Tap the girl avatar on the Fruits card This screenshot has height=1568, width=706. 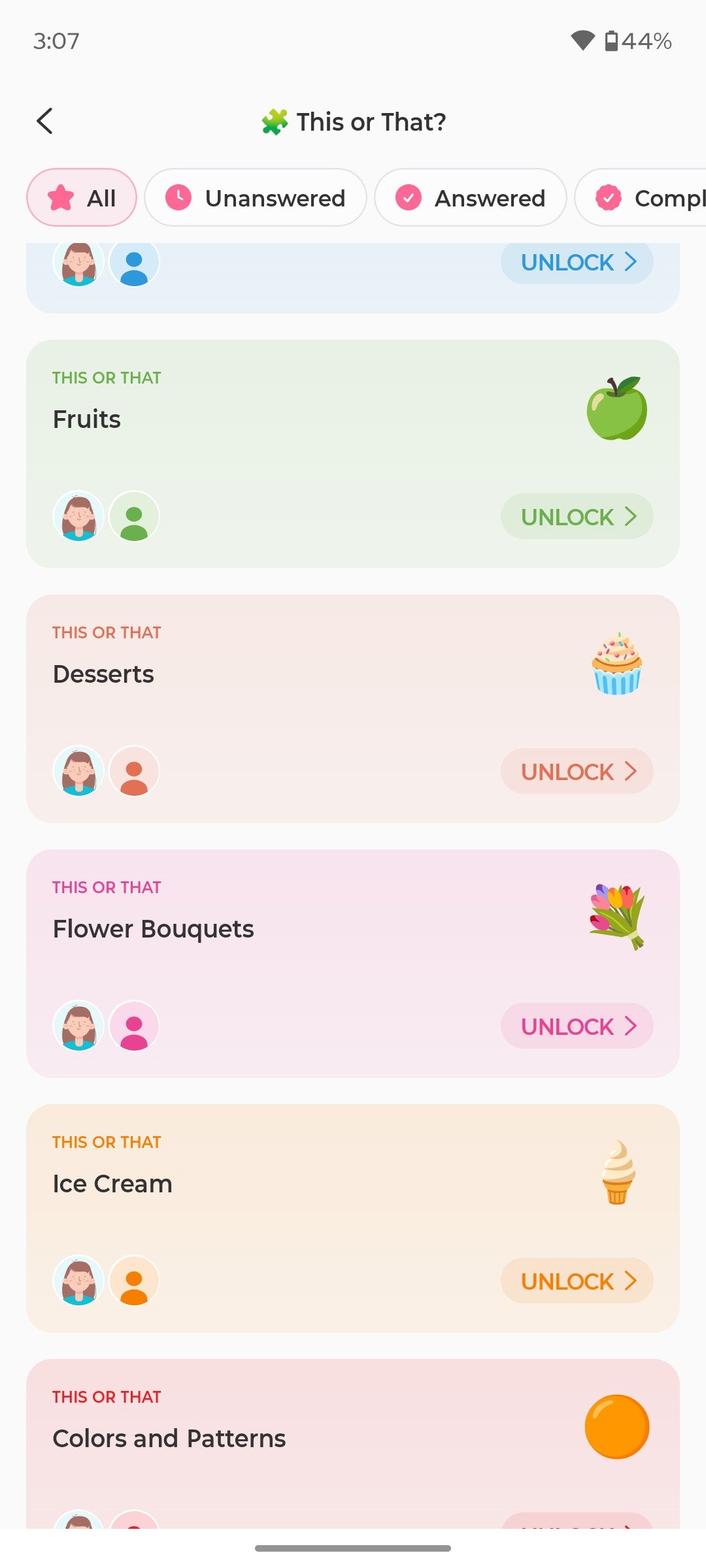pos(78,516)
